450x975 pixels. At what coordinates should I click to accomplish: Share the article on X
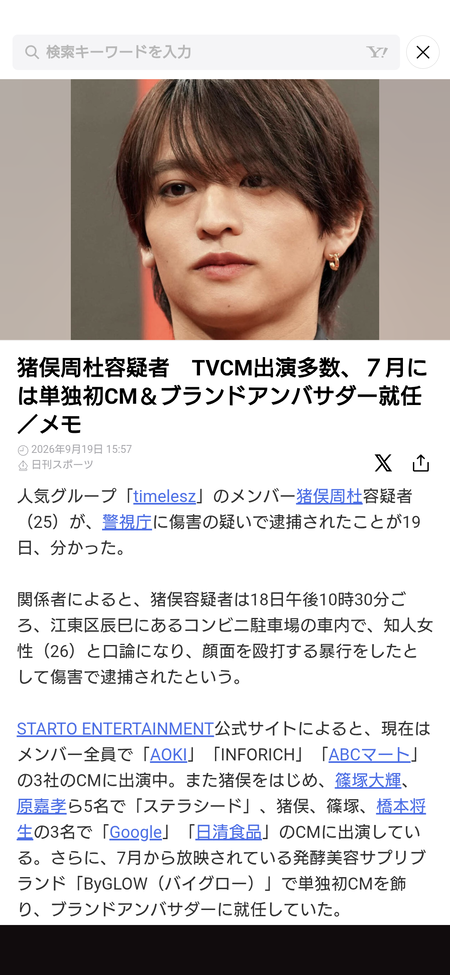point(383,463)
